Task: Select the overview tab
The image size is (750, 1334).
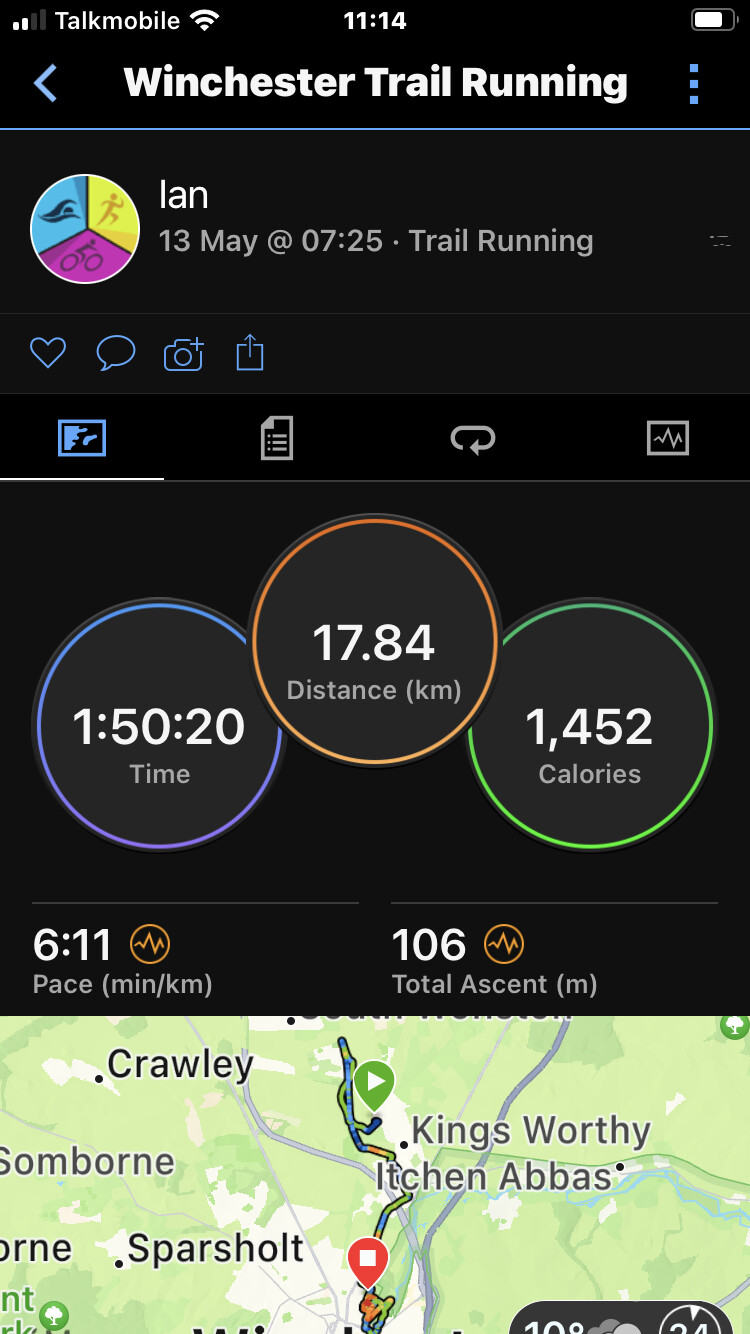Action: coord(82,438)
